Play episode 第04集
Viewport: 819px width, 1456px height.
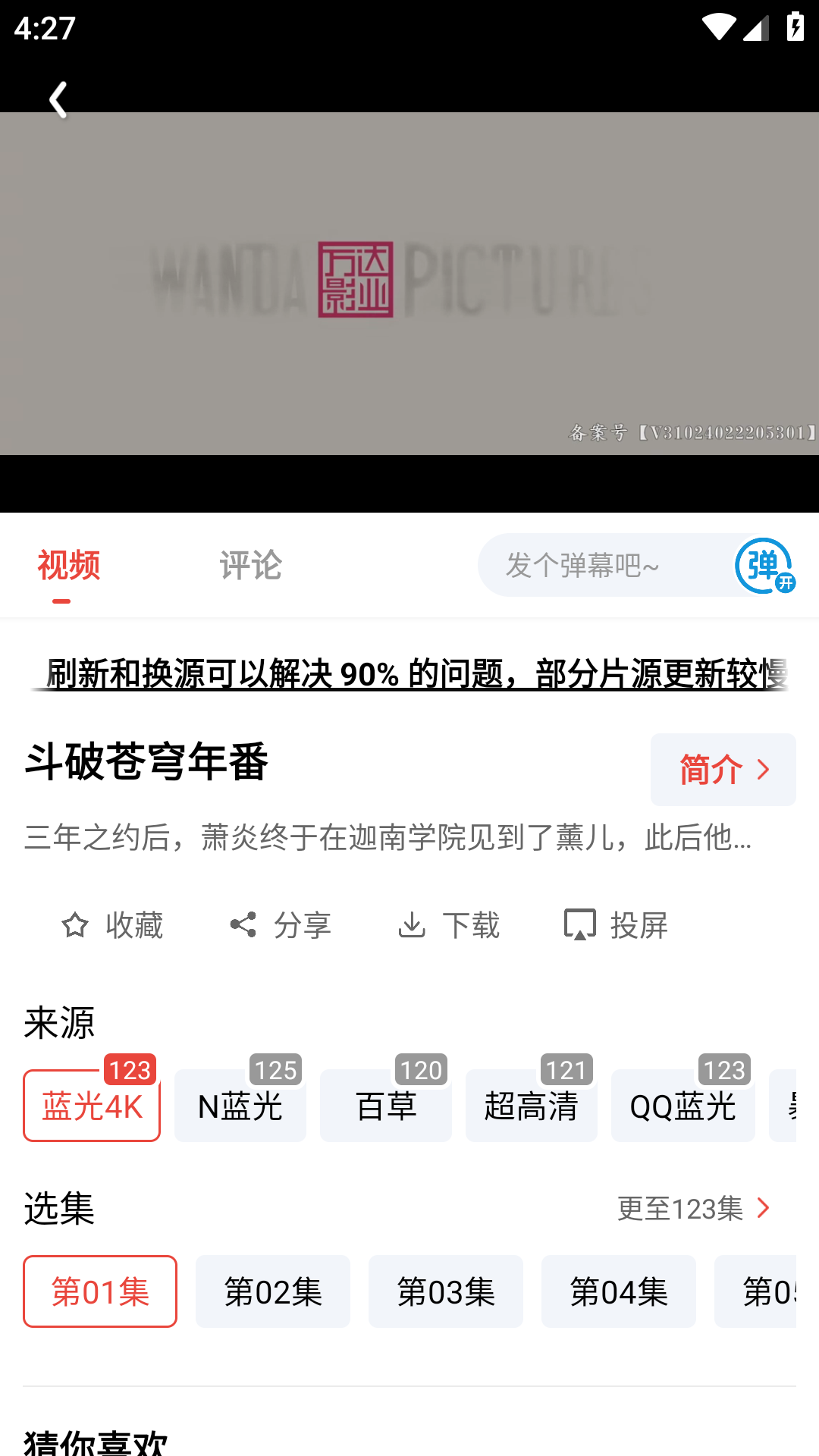click(x=619, y=1291)
